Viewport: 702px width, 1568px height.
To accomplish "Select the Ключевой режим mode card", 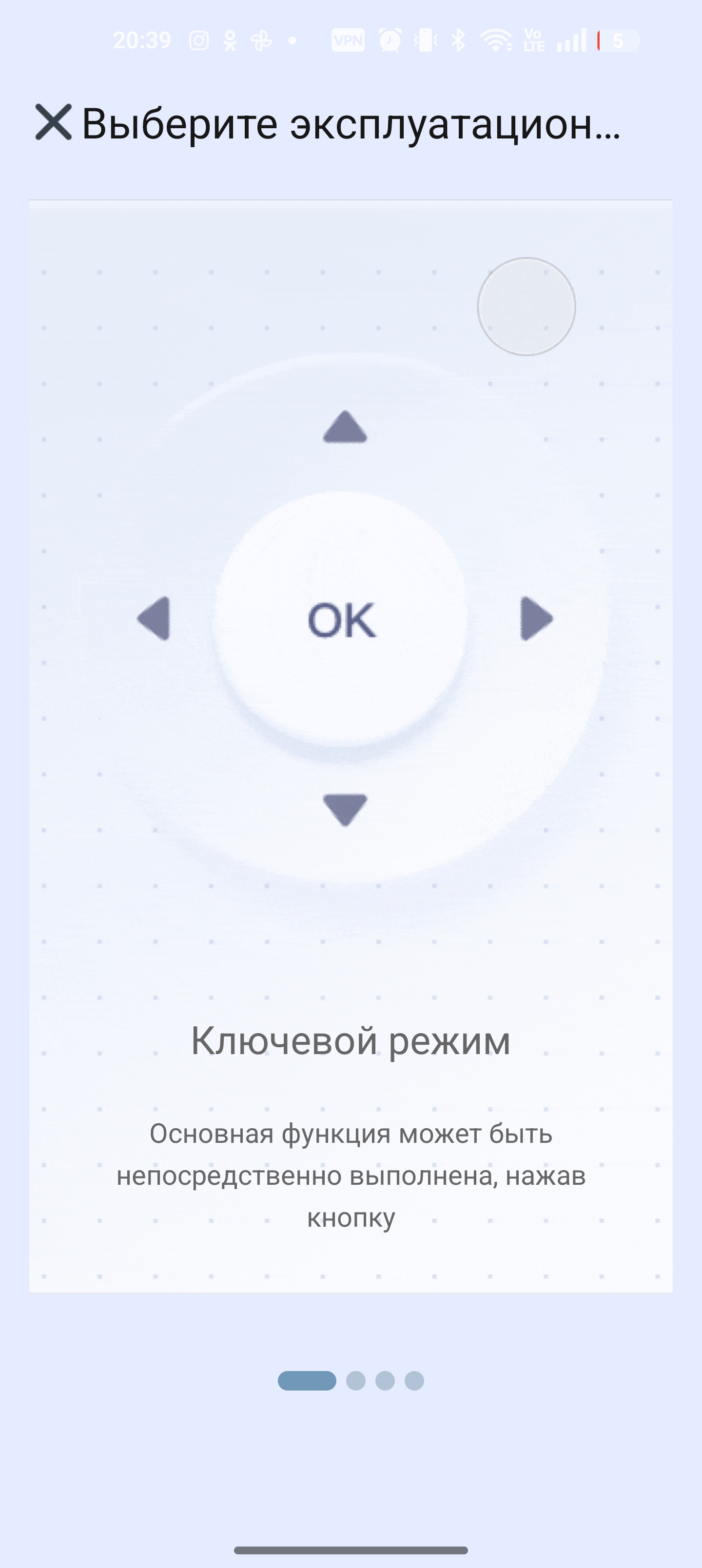I will [x=351, y=745].
